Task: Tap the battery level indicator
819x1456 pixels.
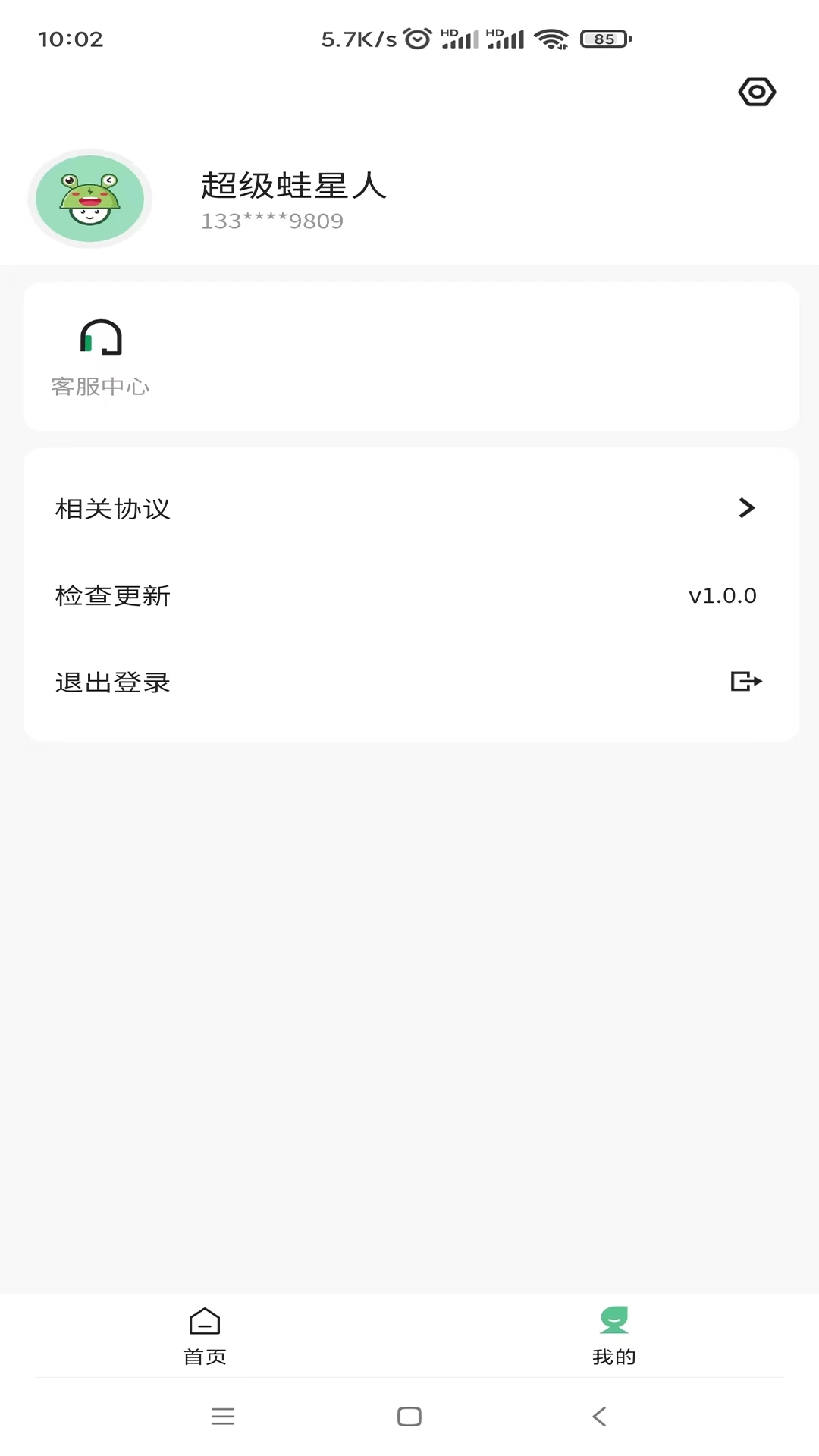Action: (603, 39)
